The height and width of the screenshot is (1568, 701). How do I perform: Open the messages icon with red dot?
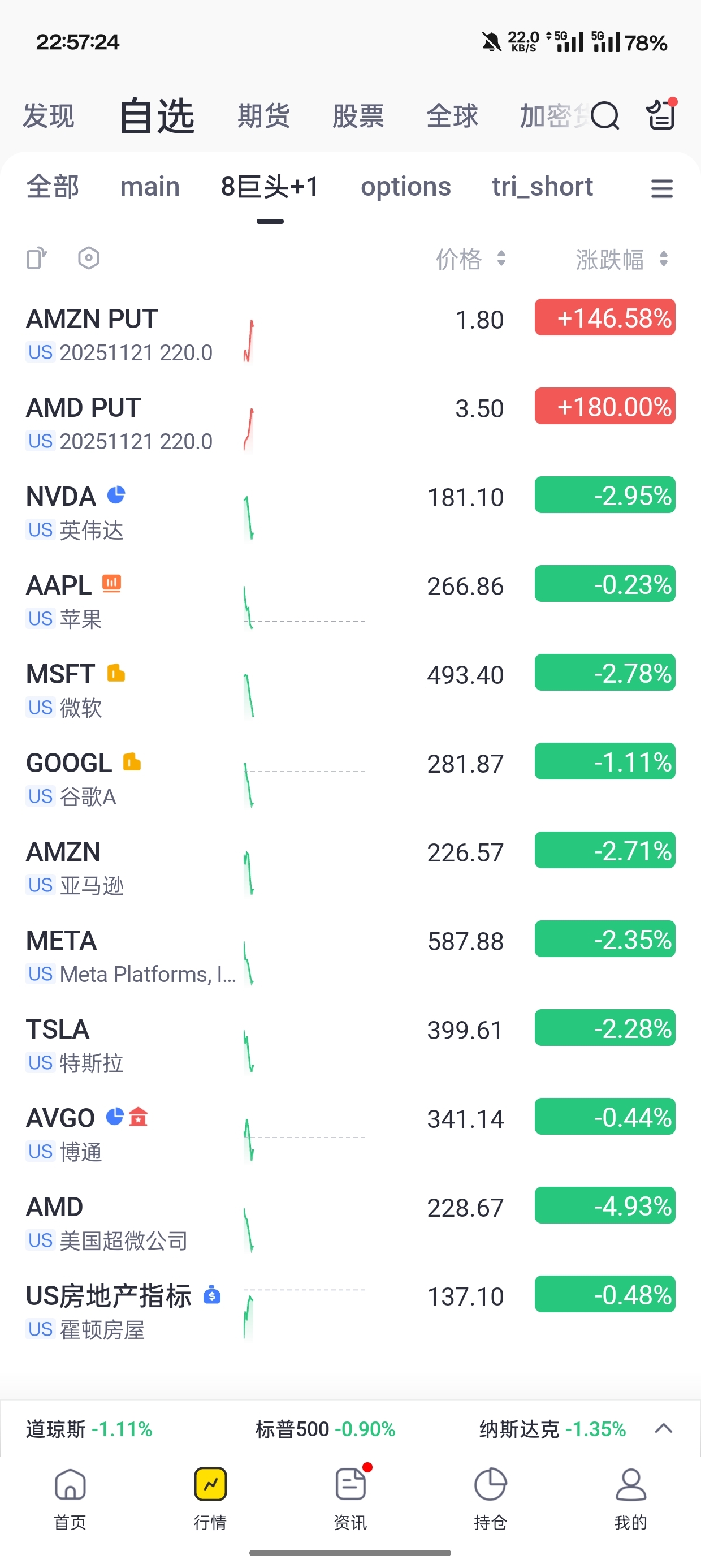click(661, 114)
